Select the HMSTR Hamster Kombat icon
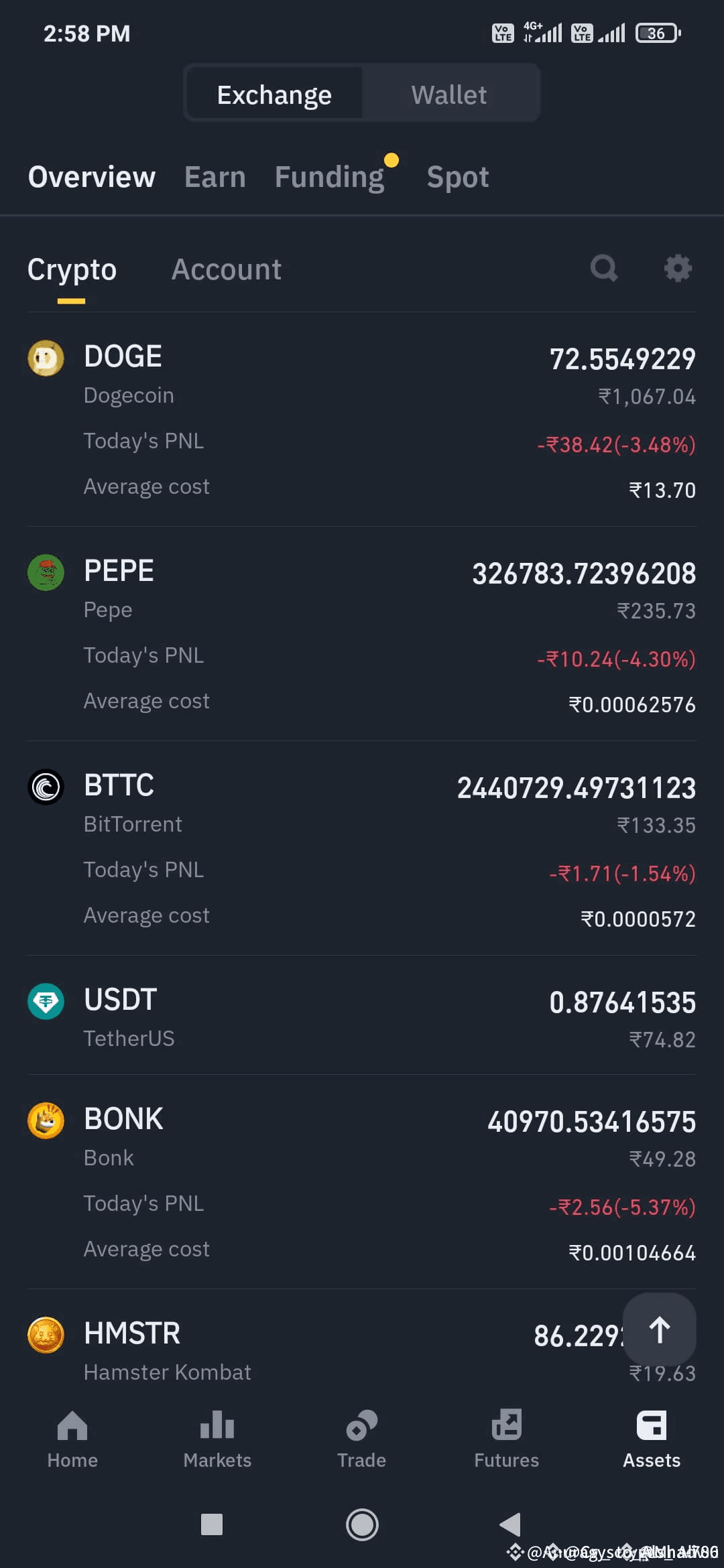The width and height of the screenshot is (724, 1568). pyautogui.click(x=46, y=1333)
